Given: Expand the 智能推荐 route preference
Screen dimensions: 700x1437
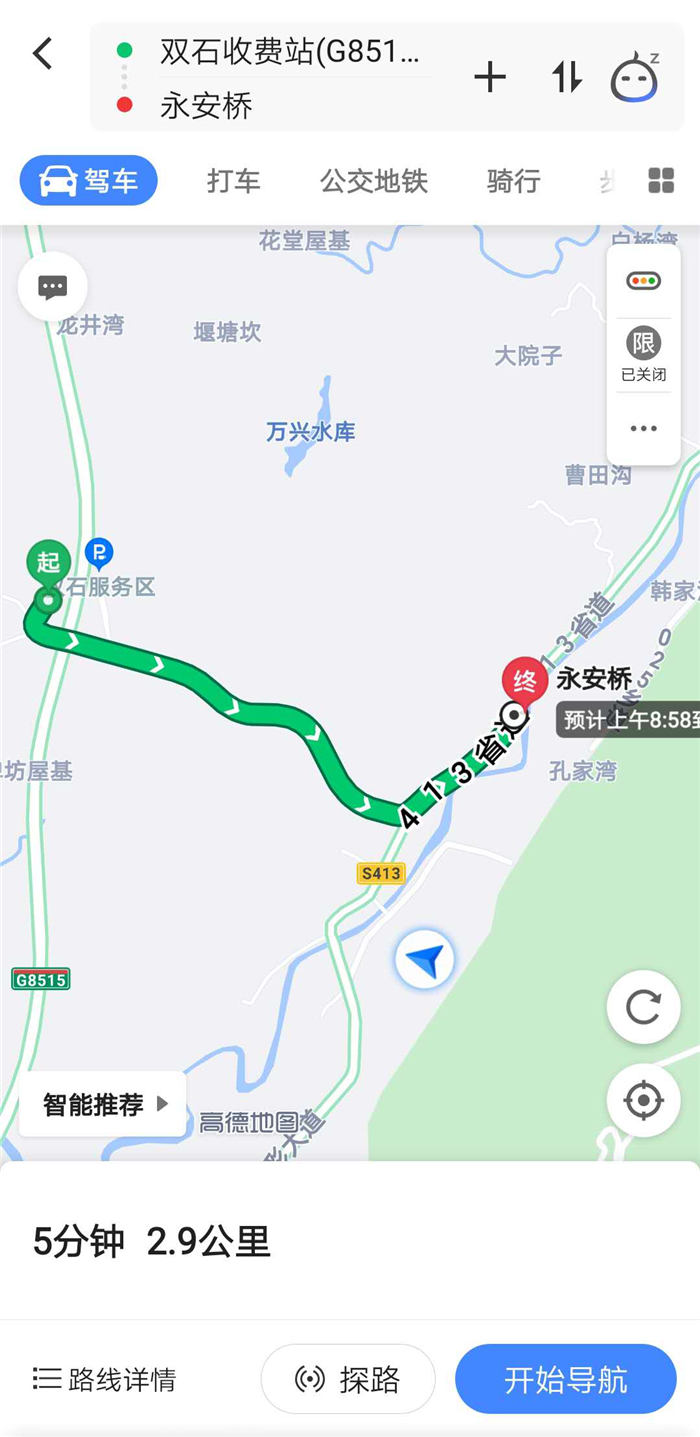Looking at the screenshot, I should (103, 1105).
